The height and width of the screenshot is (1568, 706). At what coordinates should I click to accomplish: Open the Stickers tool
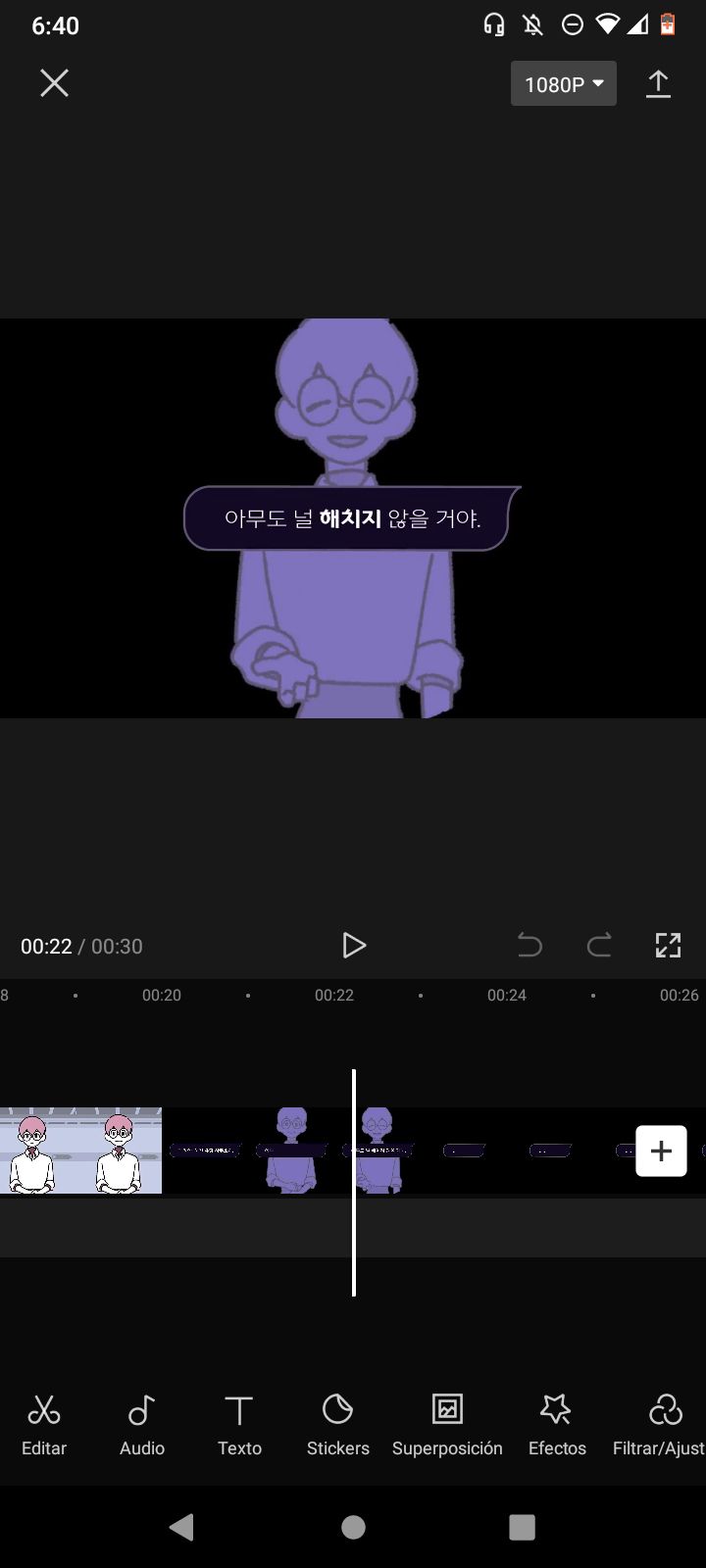[x=338, y=1426]
